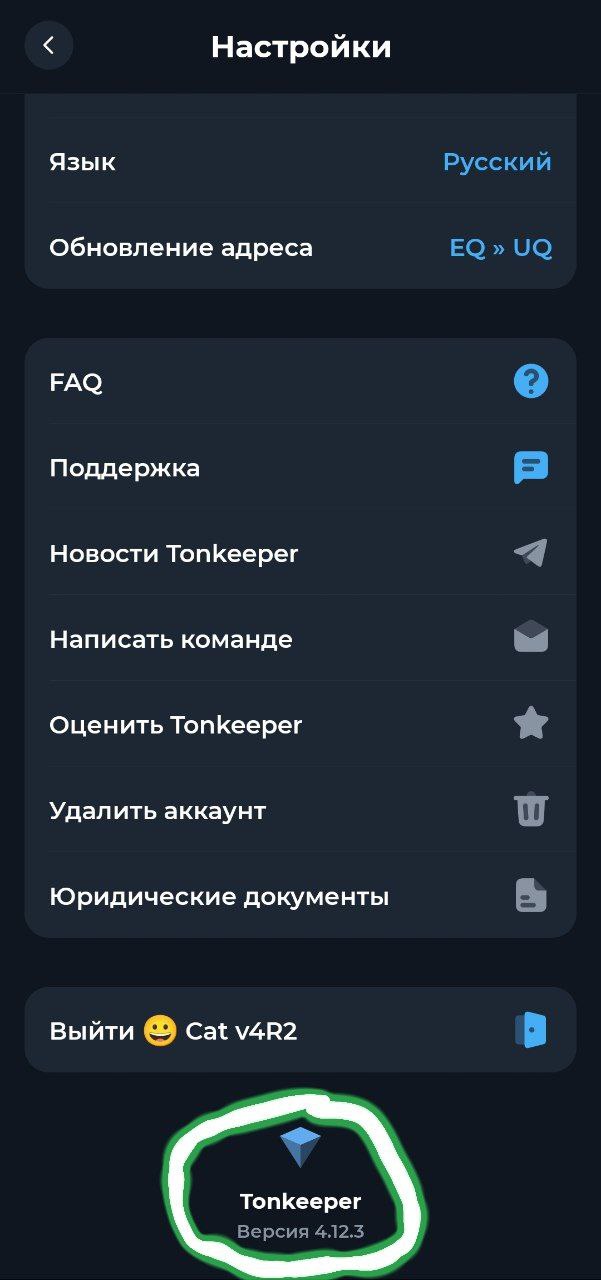Screen dimensions: 601x1280
Task: Select Написать команде
Action: [x=300, y=640]
